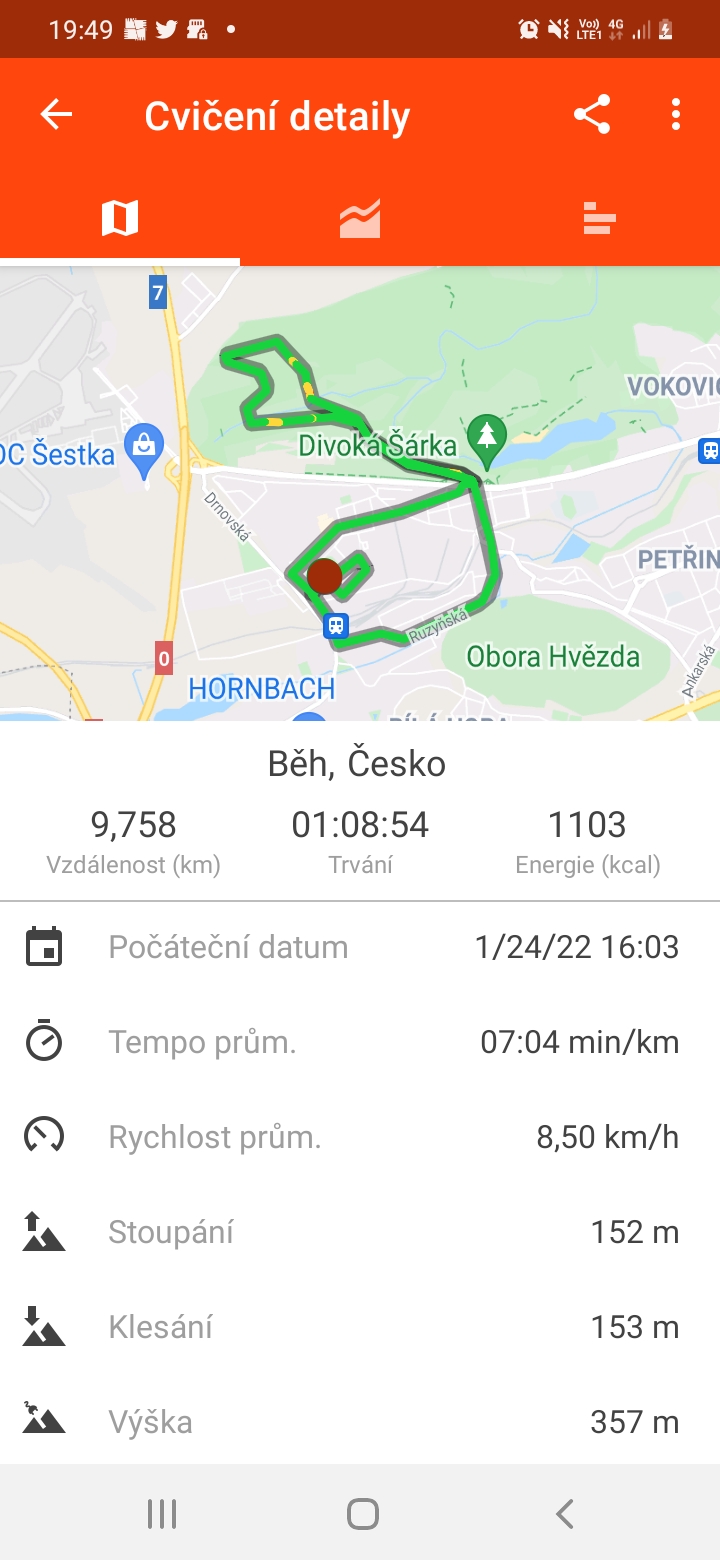Screen dimensions: 720x1560
Task: Go back using the arrow in the app bar
Action: 56,115
